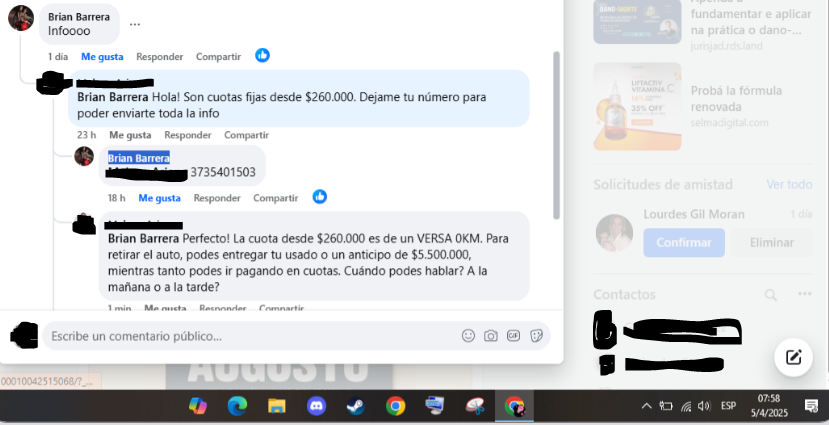The image size is (829, 425).
Task: Open File Explorer from the taskbar
Action: (x=276, y=406)
